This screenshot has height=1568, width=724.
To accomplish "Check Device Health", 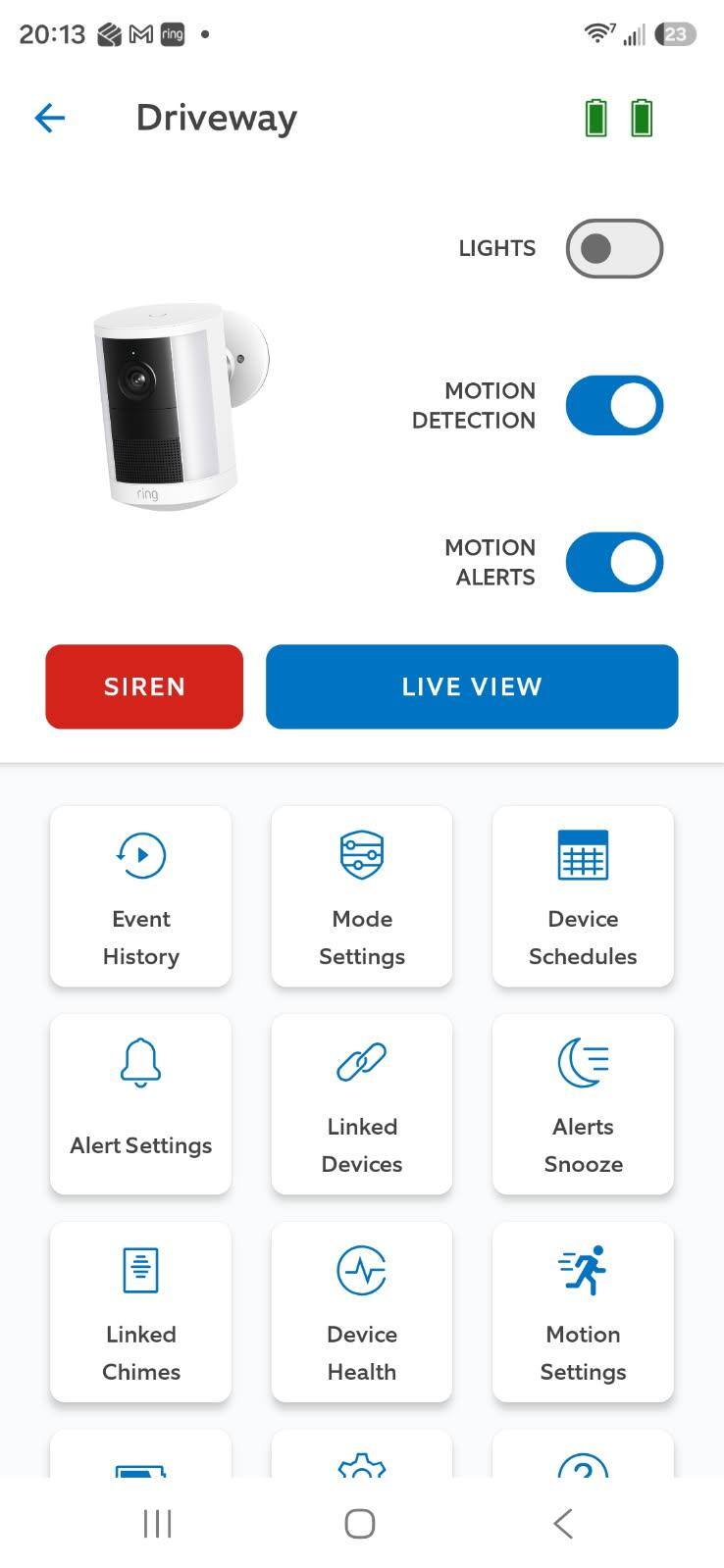I will click(362, 1312).
